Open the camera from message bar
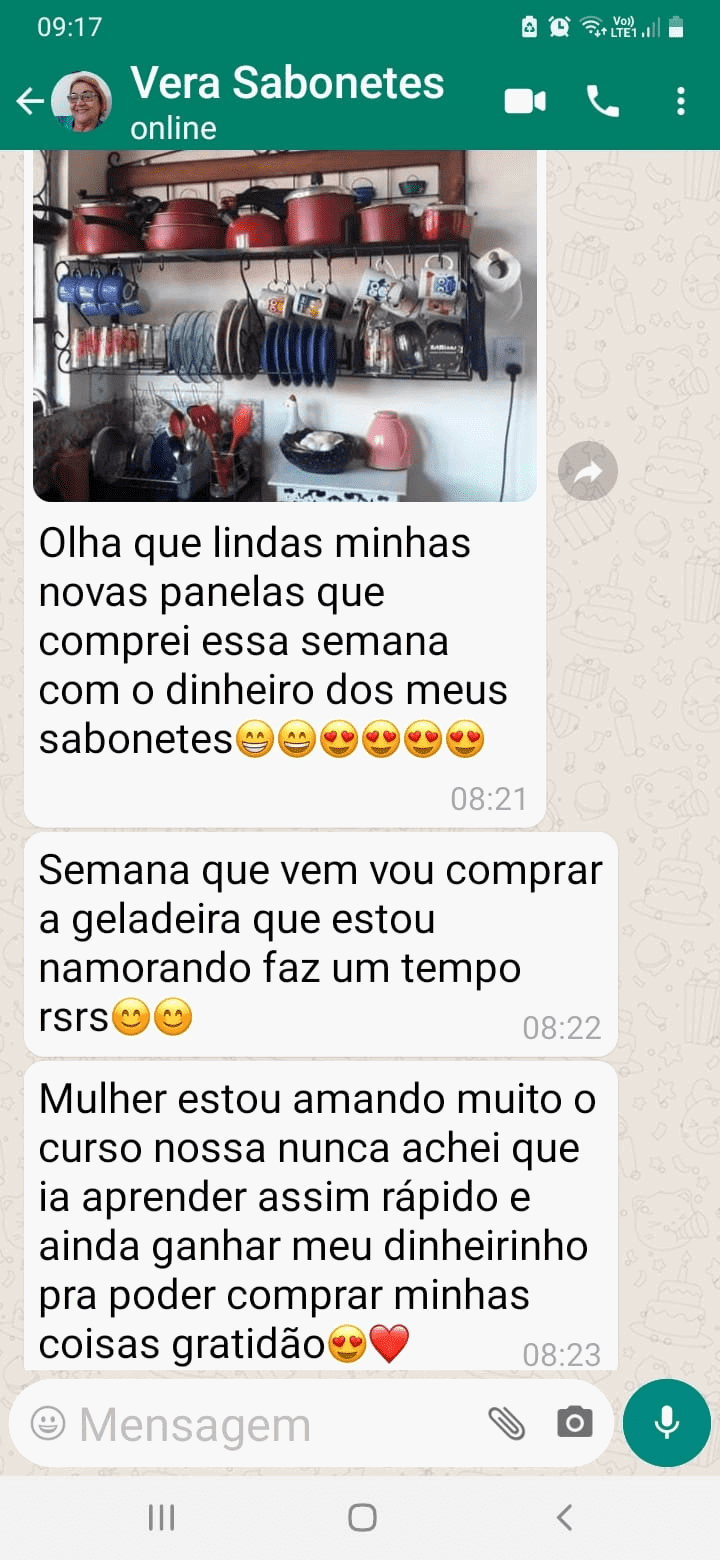The width and height of the screenshot is (720, 1560). tap(574, 1423)
